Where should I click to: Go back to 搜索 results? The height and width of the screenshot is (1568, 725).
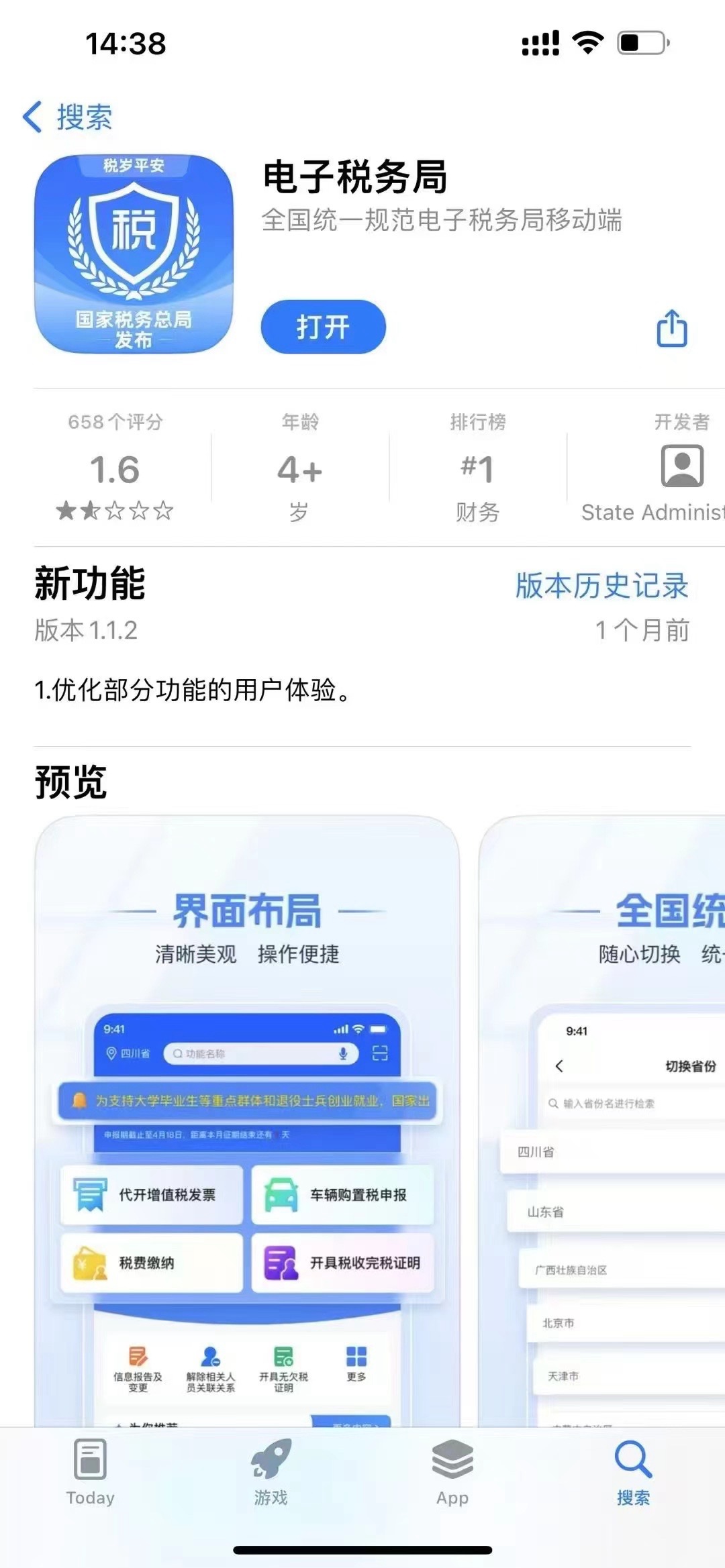(67, 117)
